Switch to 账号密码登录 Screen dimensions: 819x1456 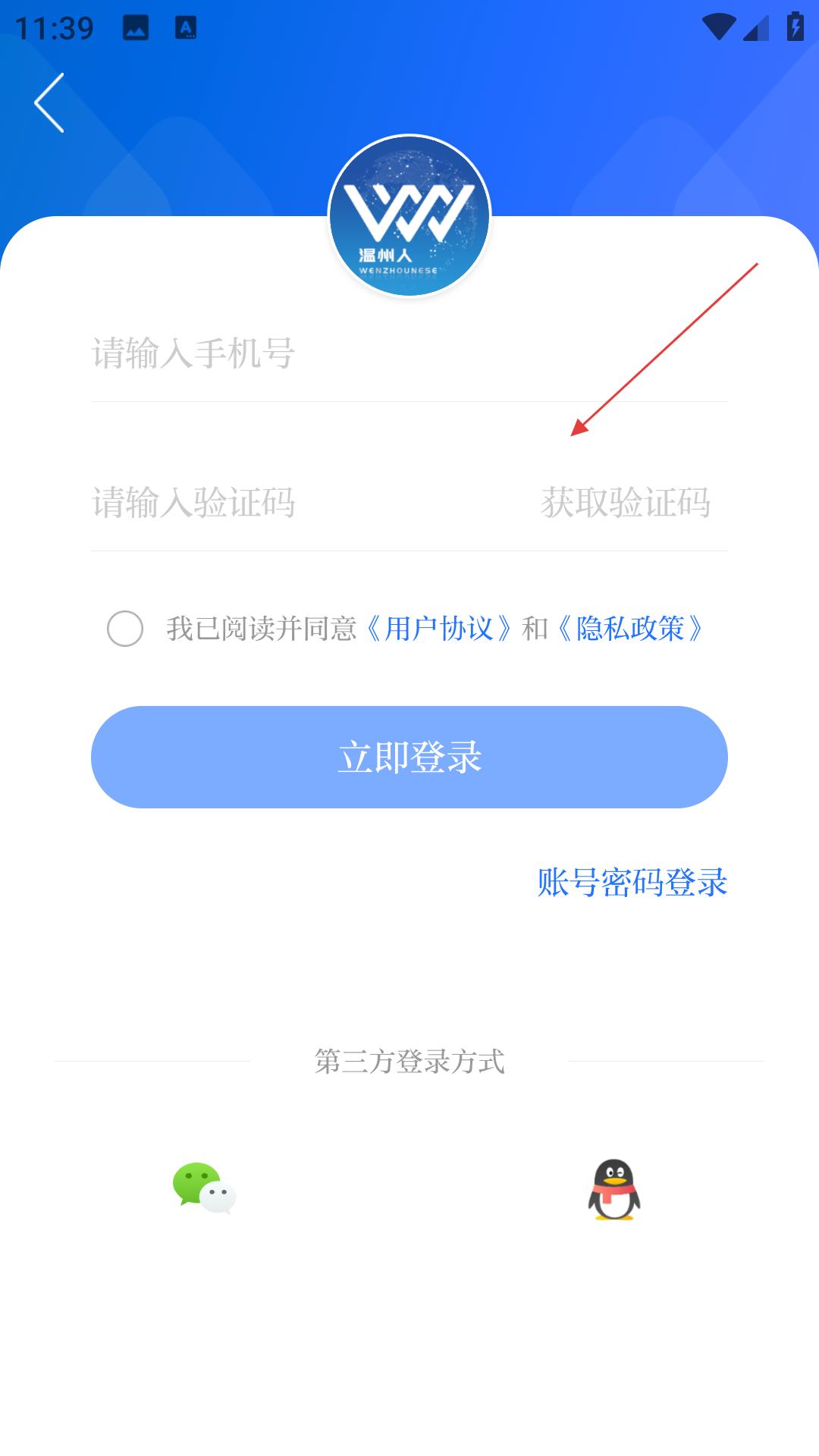pos(632,882)
